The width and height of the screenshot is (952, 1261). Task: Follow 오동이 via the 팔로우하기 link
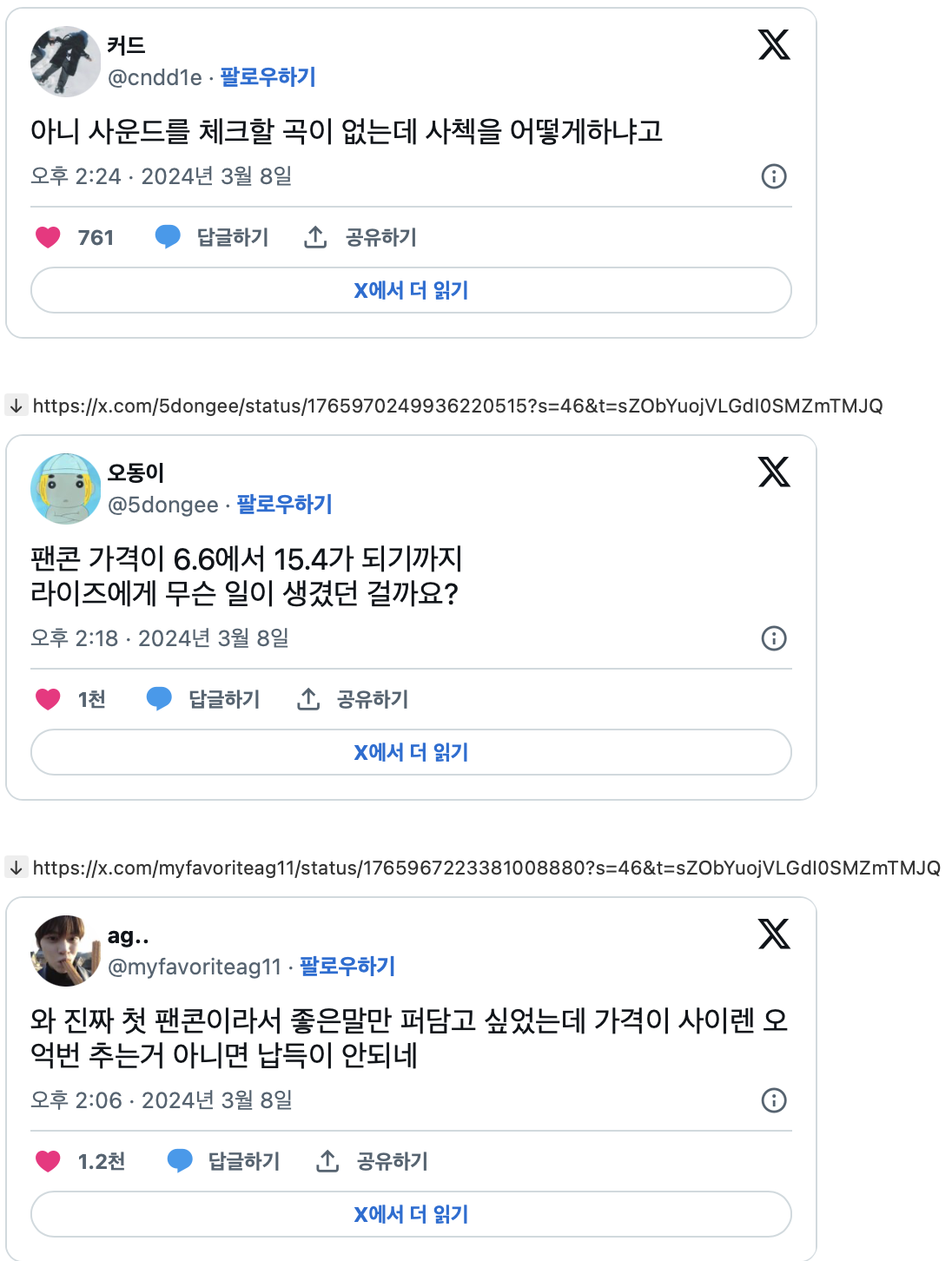(284, 505)
